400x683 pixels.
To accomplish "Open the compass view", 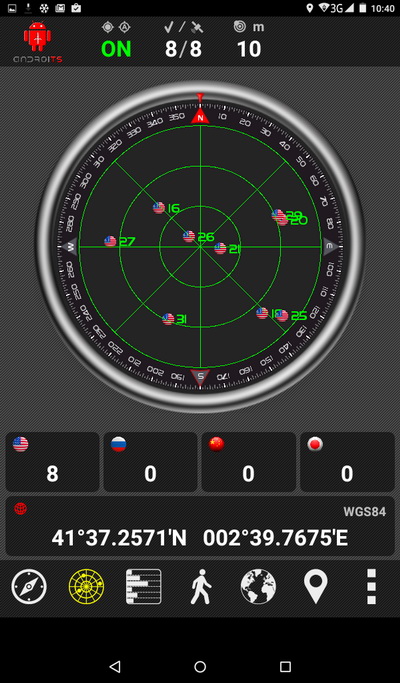I will (29, 586).
